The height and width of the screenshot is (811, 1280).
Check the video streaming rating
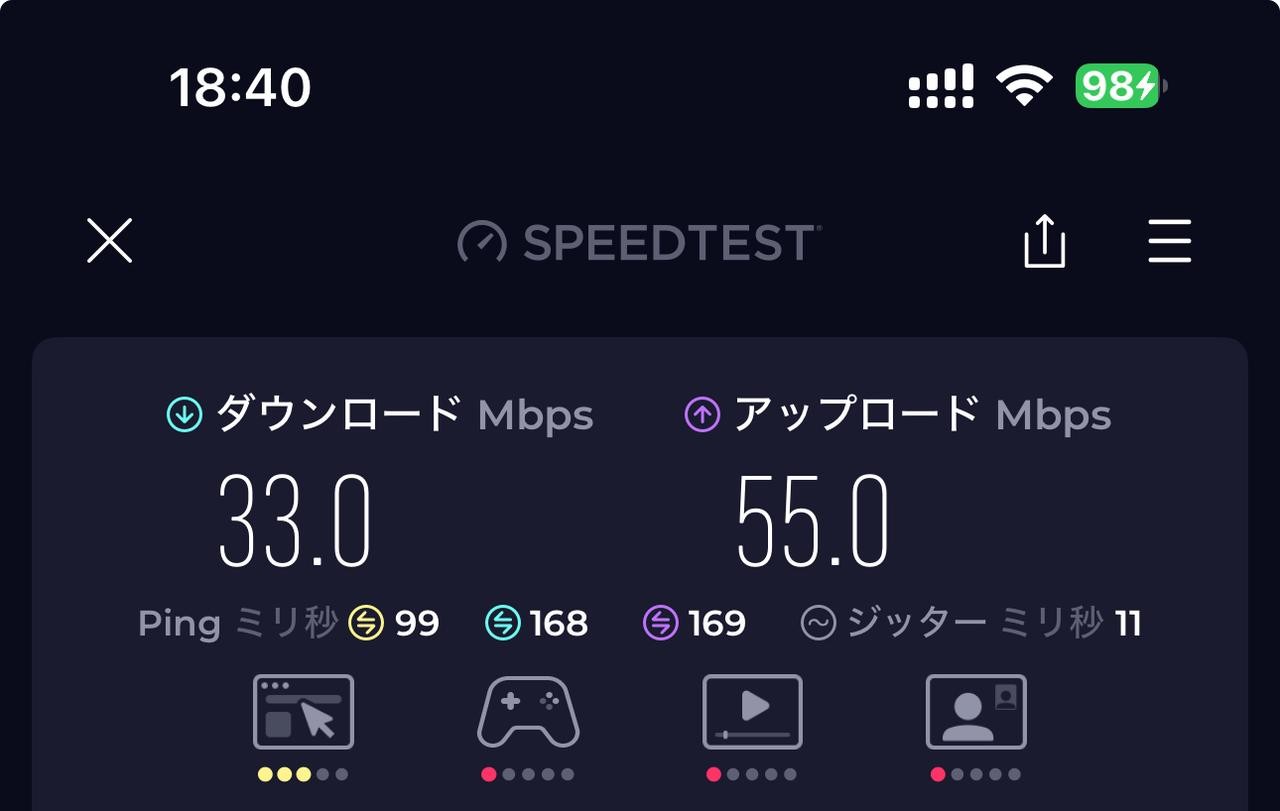click(x=752, y=712)
